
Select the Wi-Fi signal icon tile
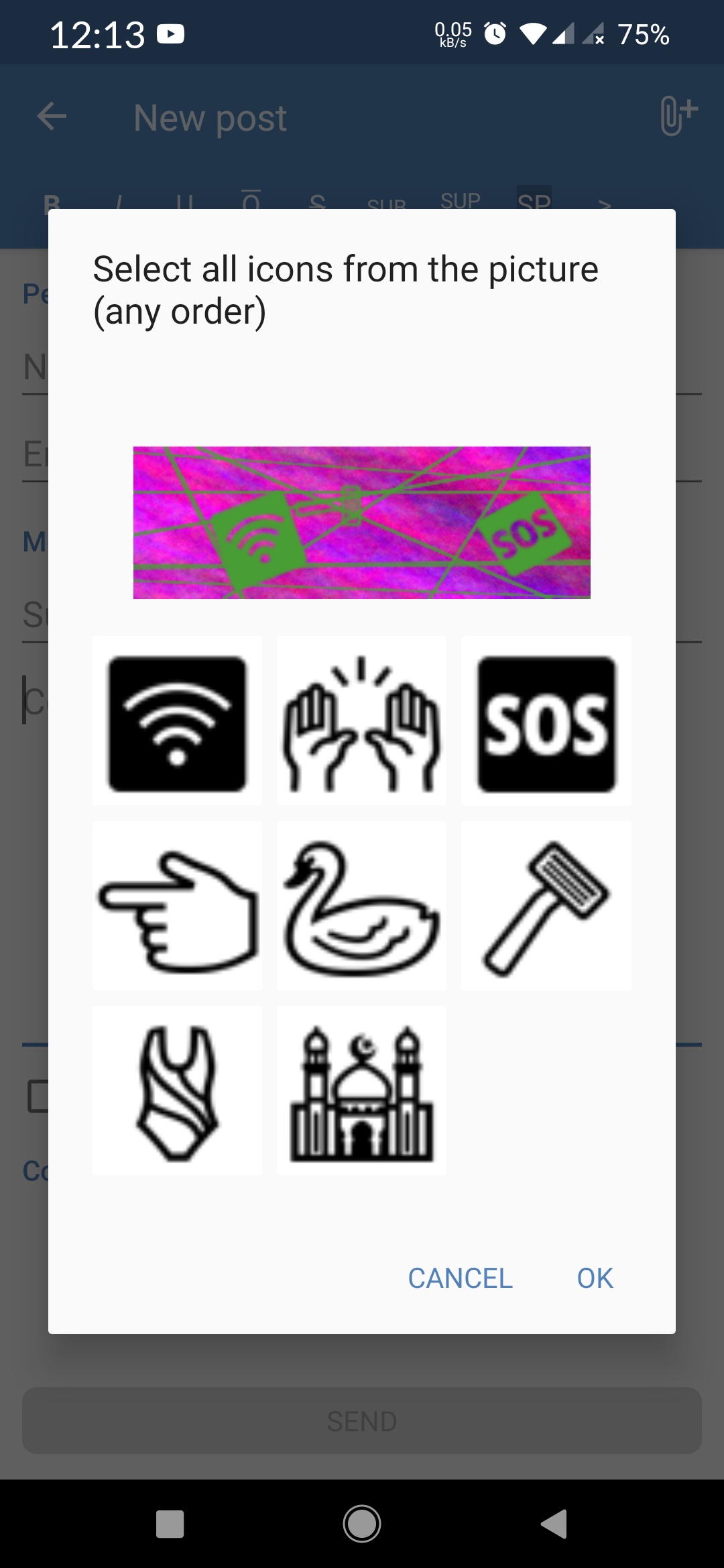(x=177, y=722)
